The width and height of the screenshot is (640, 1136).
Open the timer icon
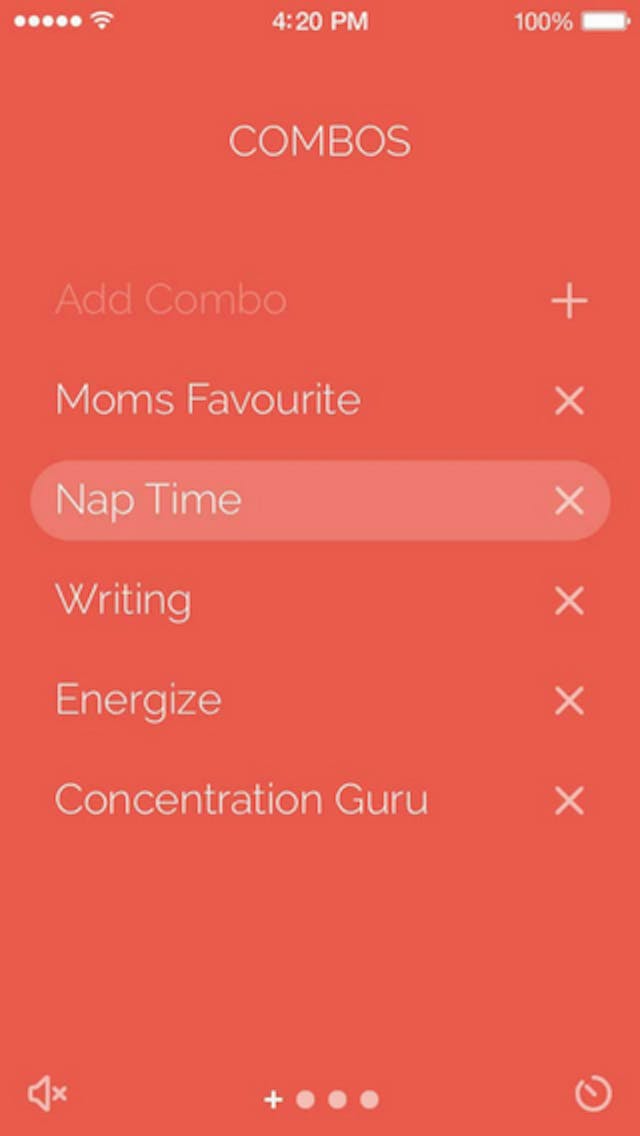593,1094
